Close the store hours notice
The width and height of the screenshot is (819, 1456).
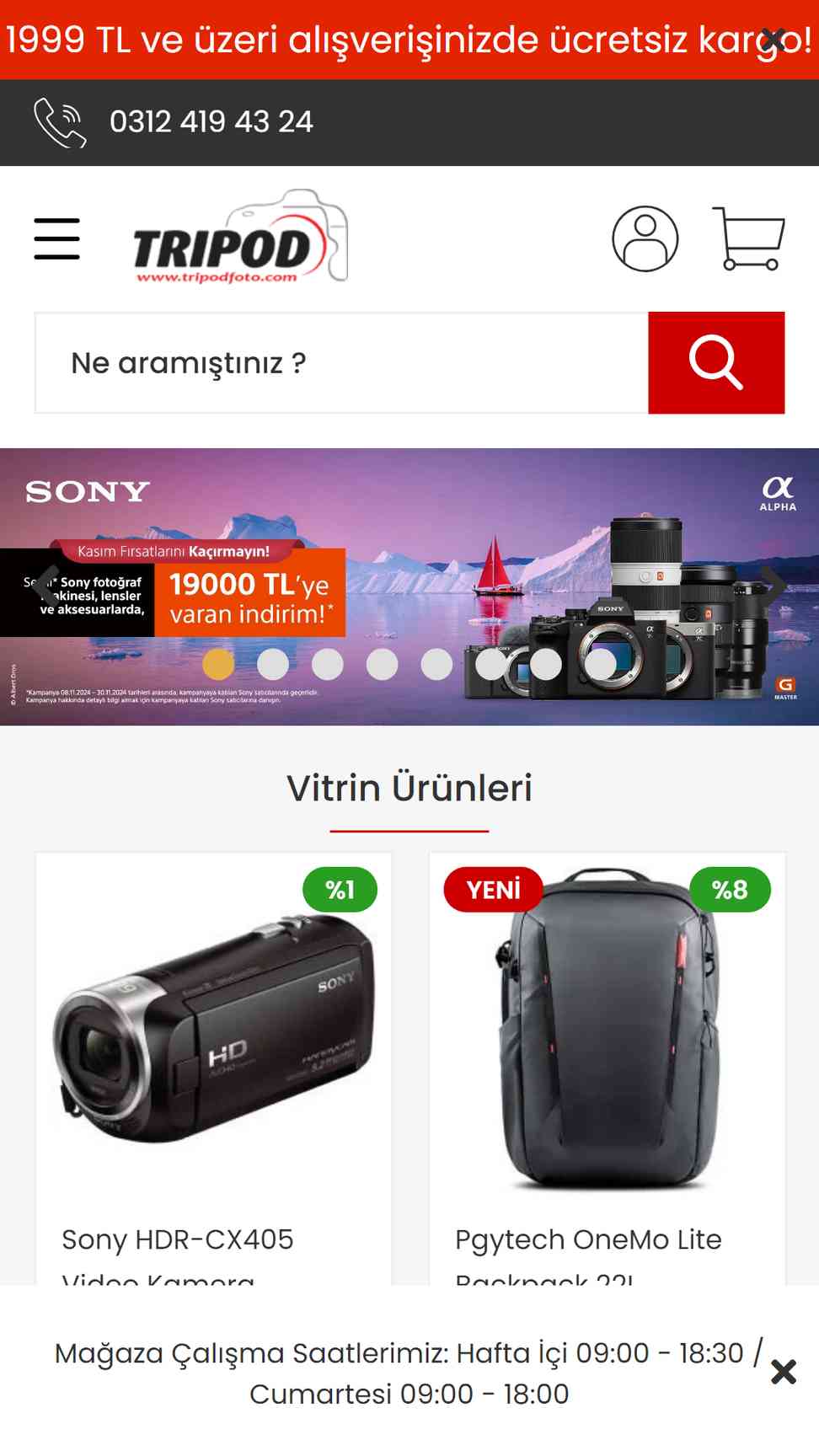[x=784, y=1372]
